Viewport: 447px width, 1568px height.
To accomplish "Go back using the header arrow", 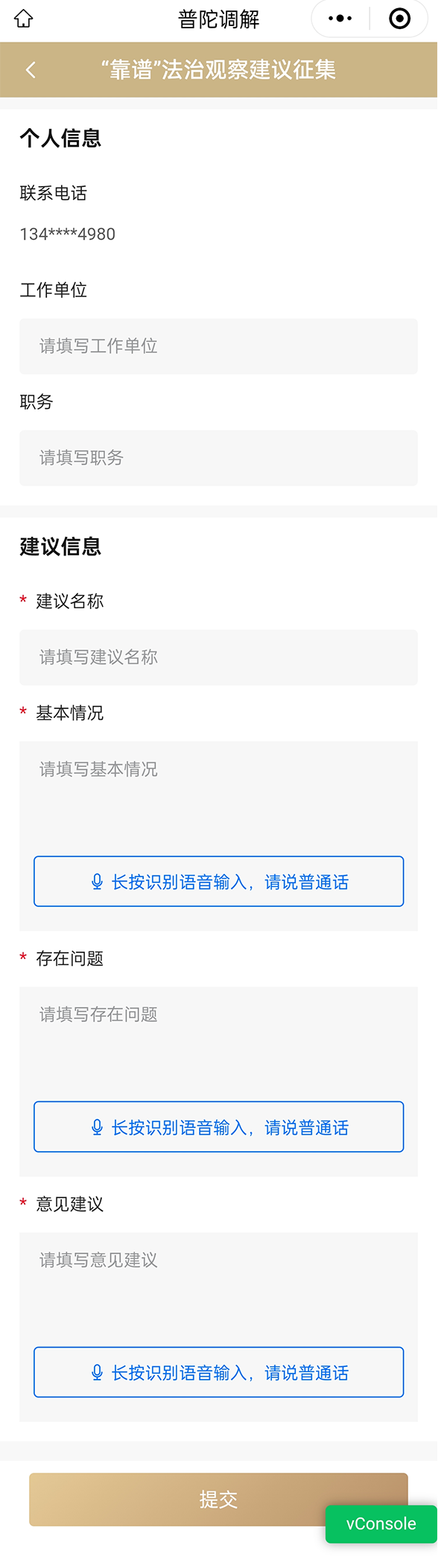I will (x=31, y=70).
